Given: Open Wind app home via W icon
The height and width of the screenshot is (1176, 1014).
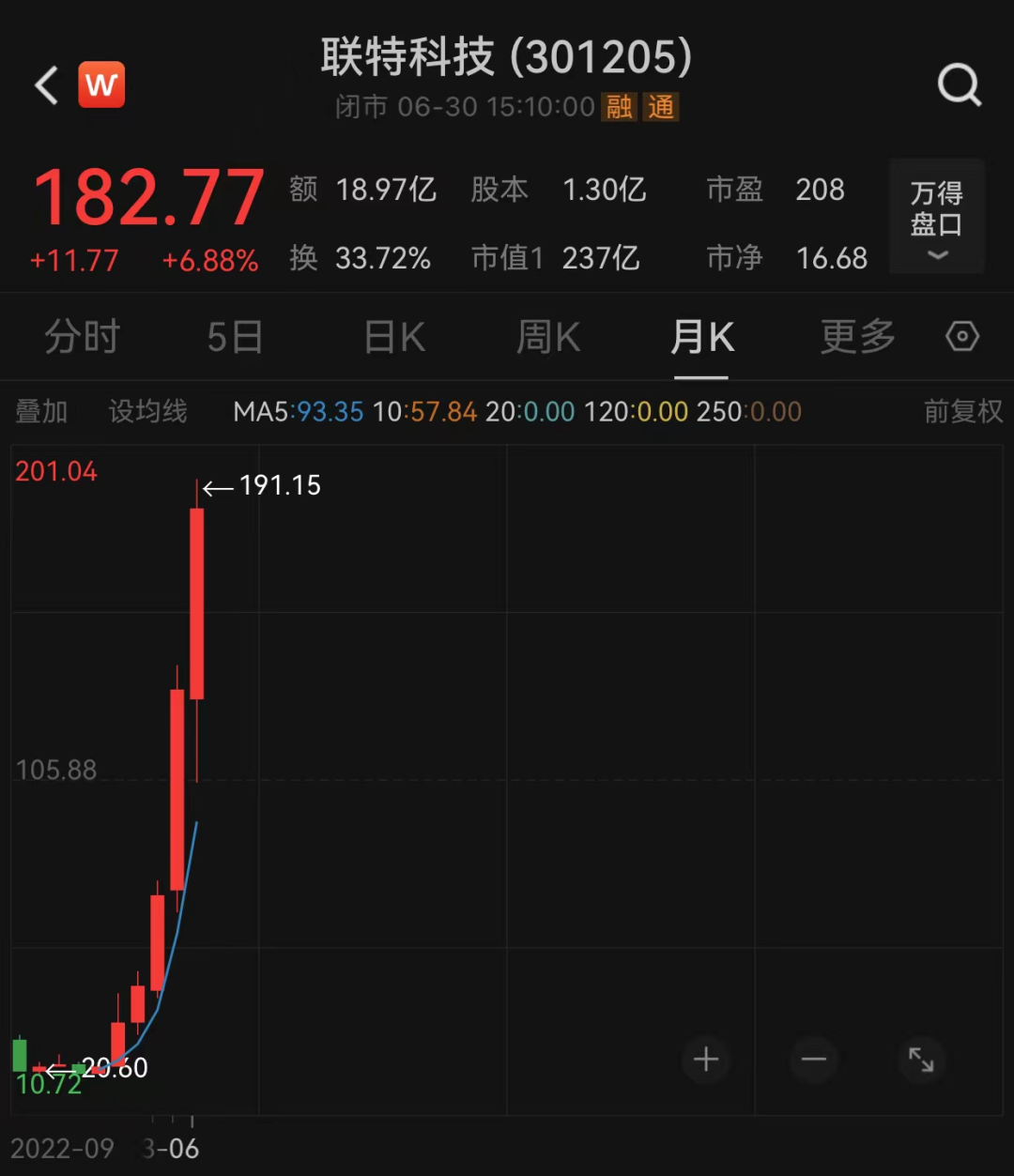Looking at the screenshot, I should tap(102, 84).
